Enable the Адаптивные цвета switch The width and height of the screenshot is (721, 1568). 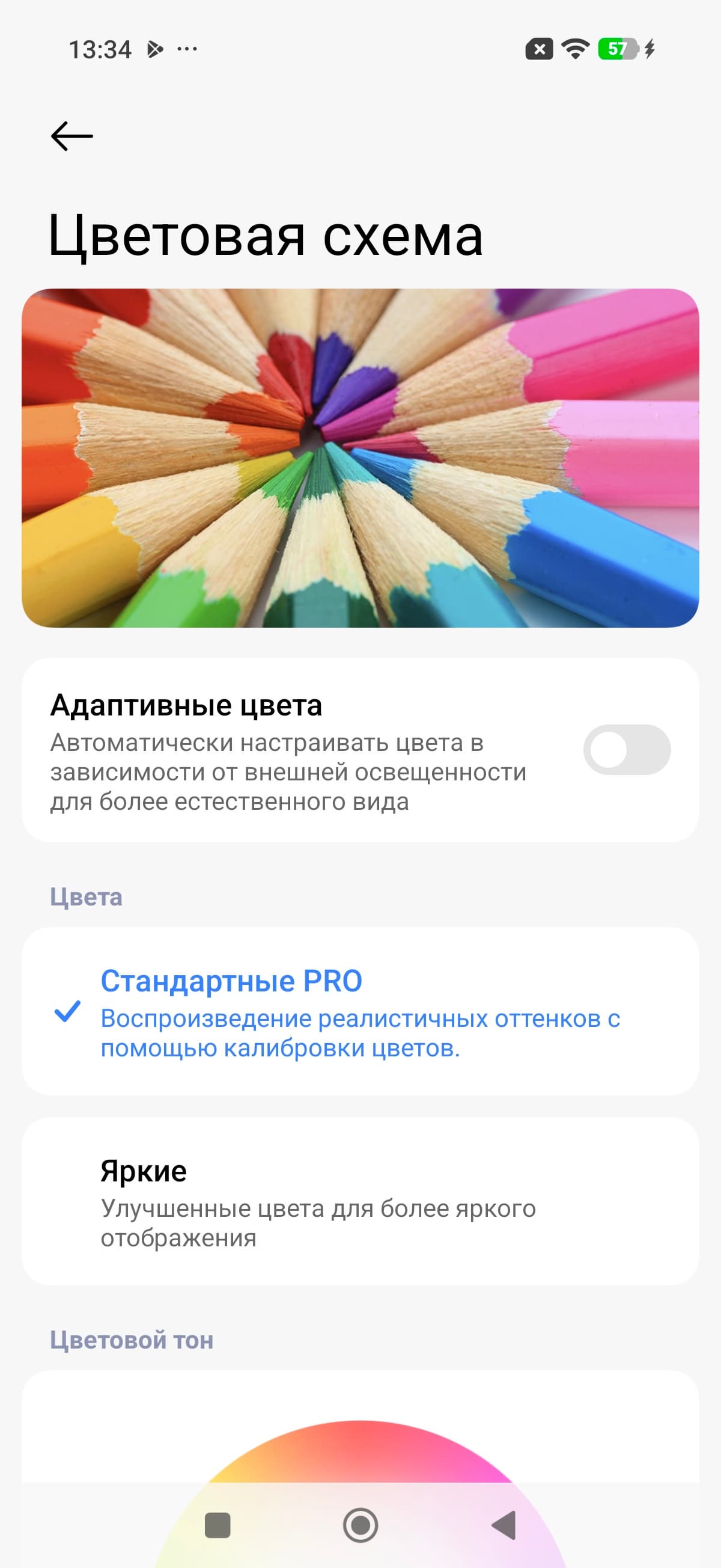pos(626,749)
